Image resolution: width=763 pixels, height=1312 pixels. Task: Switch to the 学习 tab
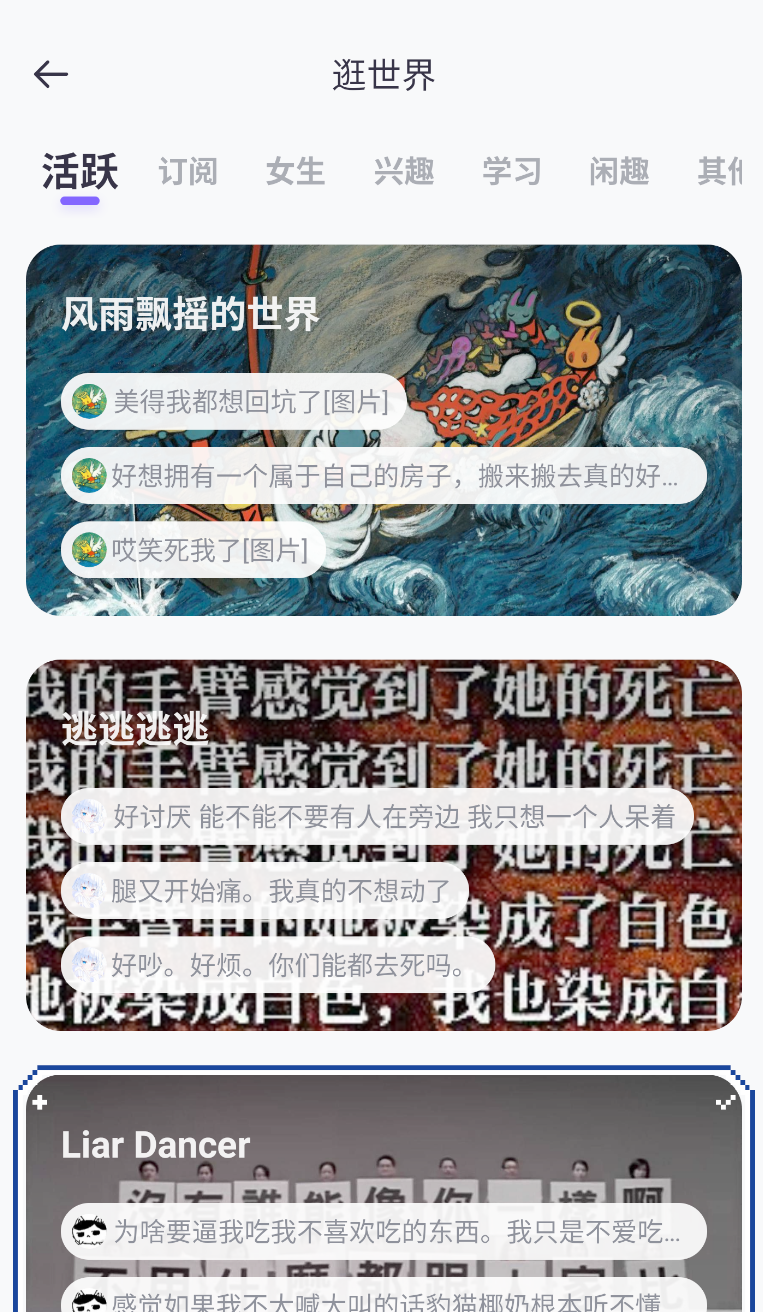(512, 172)
